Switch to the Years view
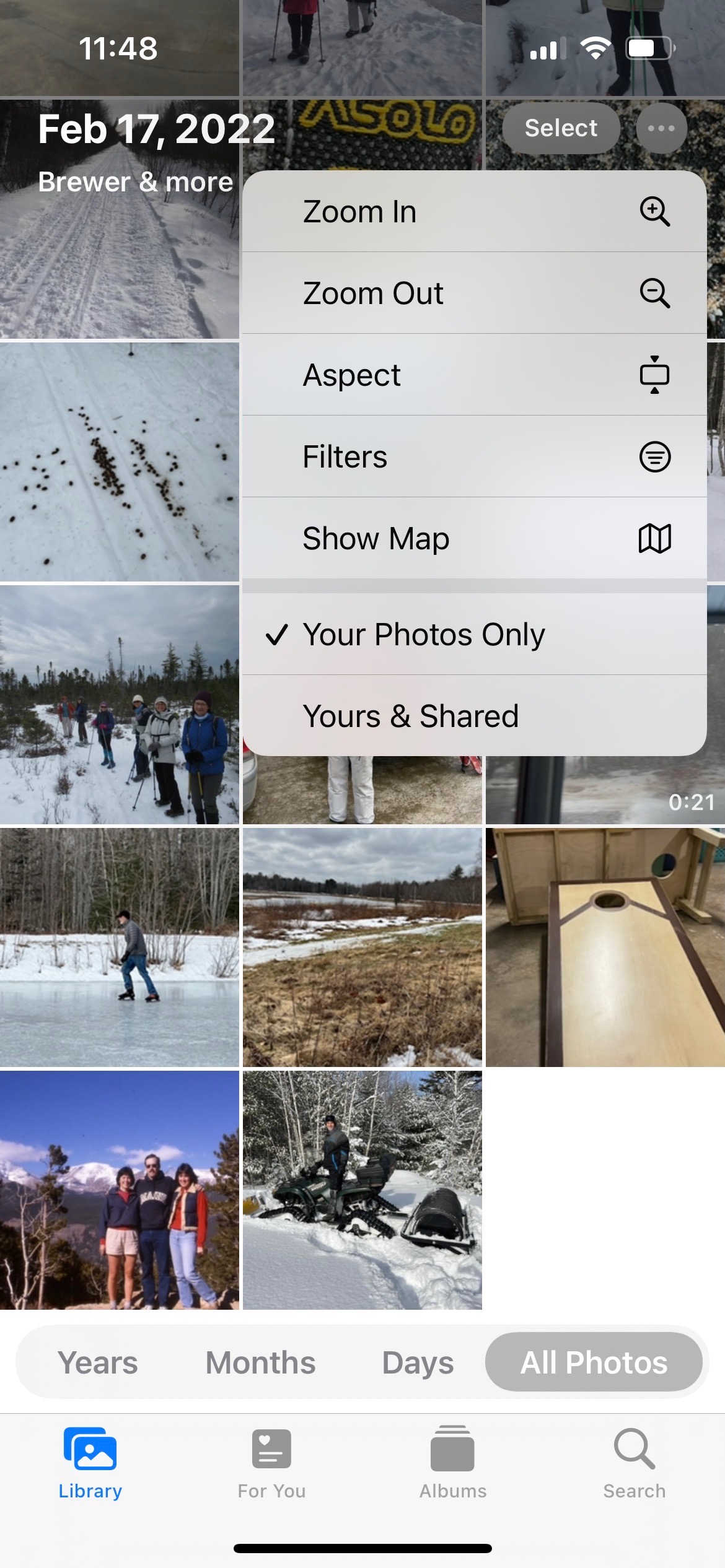 point(98,1362)
